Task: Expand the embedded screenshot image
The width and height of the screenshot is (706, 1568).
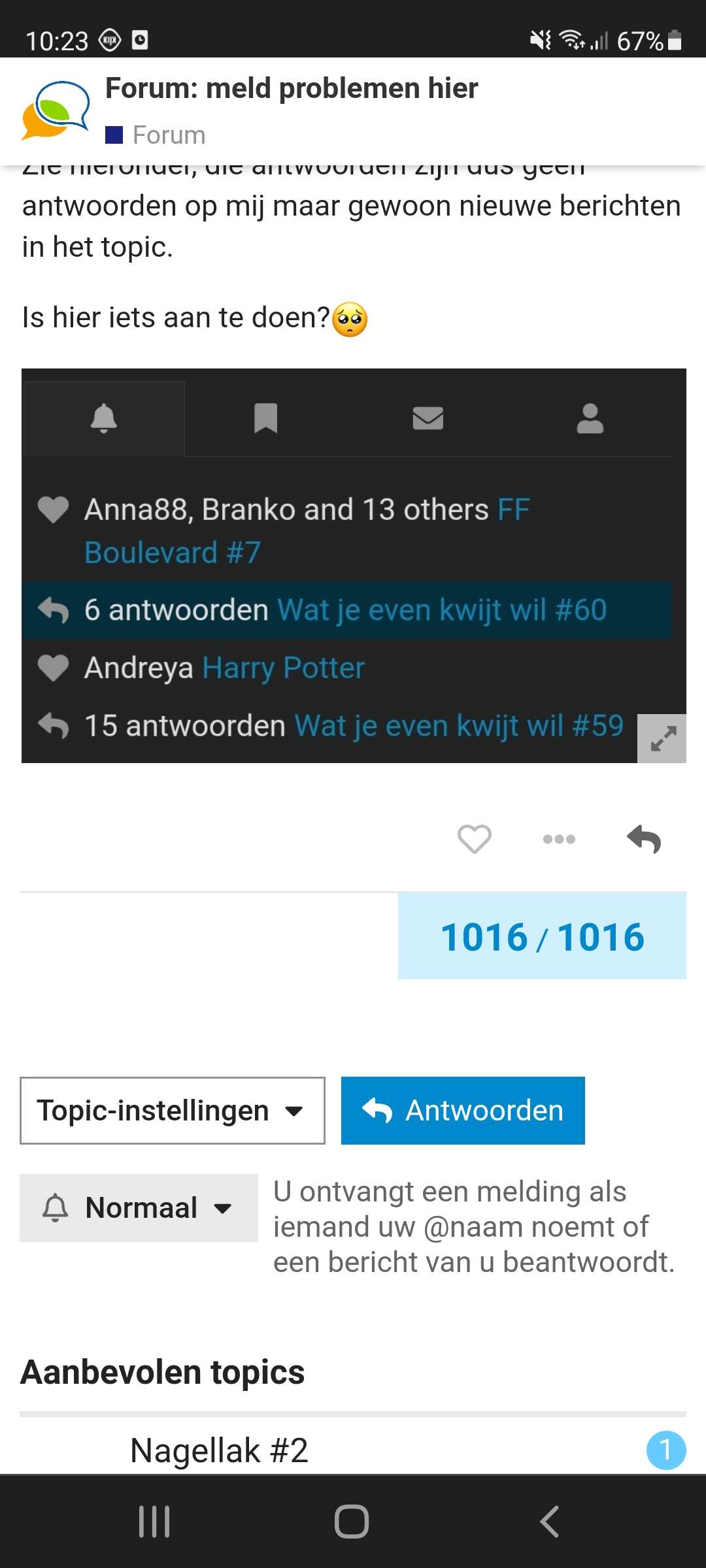Action: (662, 738)
